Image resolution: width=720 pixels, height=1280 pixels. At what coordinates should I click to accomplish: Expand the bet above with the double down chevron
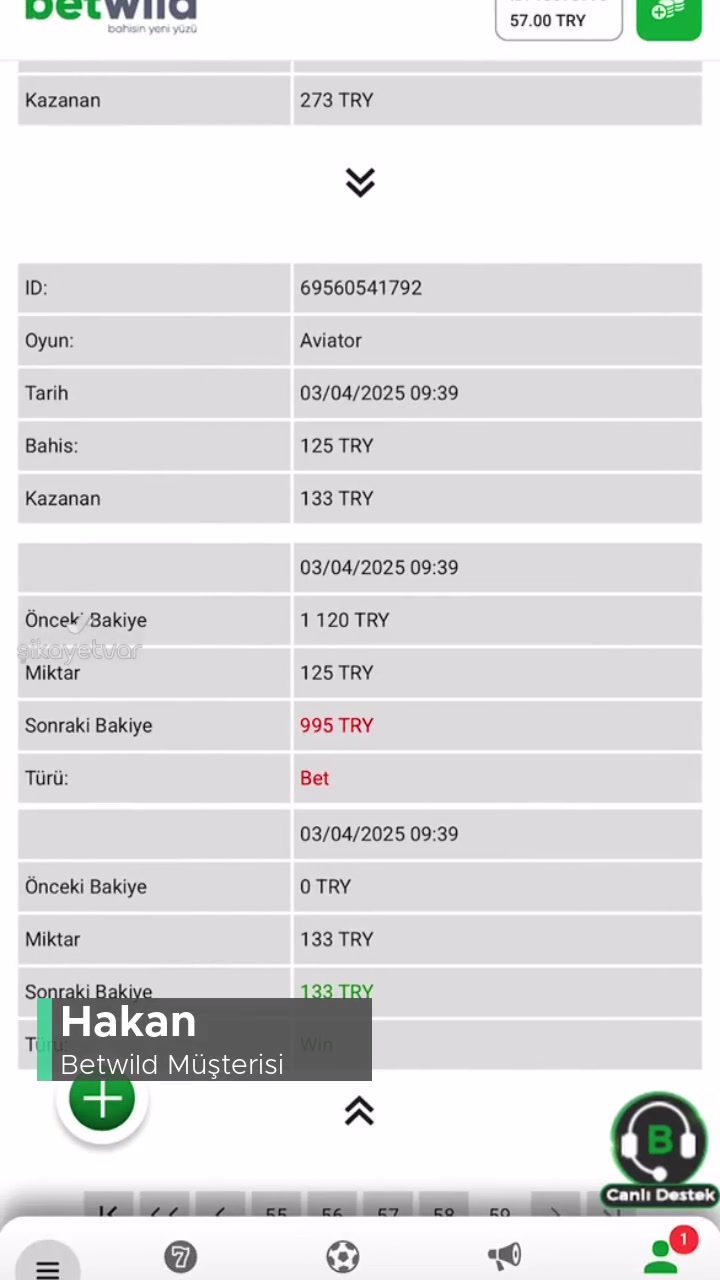click(360, 182)
